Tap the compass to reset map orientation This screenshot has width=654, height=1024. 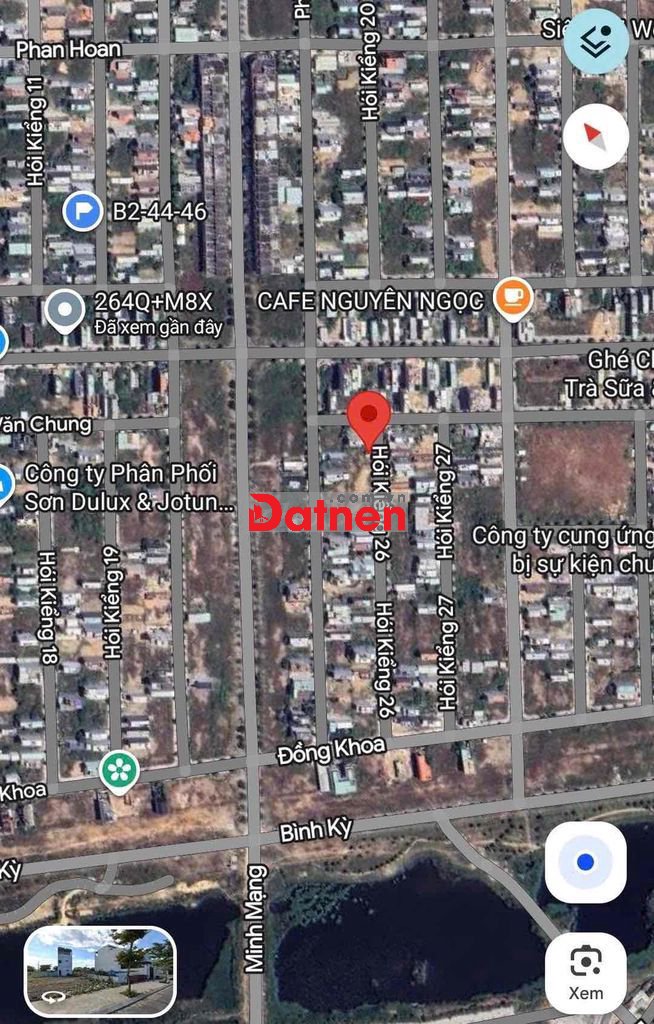click(x=596, y=135)
